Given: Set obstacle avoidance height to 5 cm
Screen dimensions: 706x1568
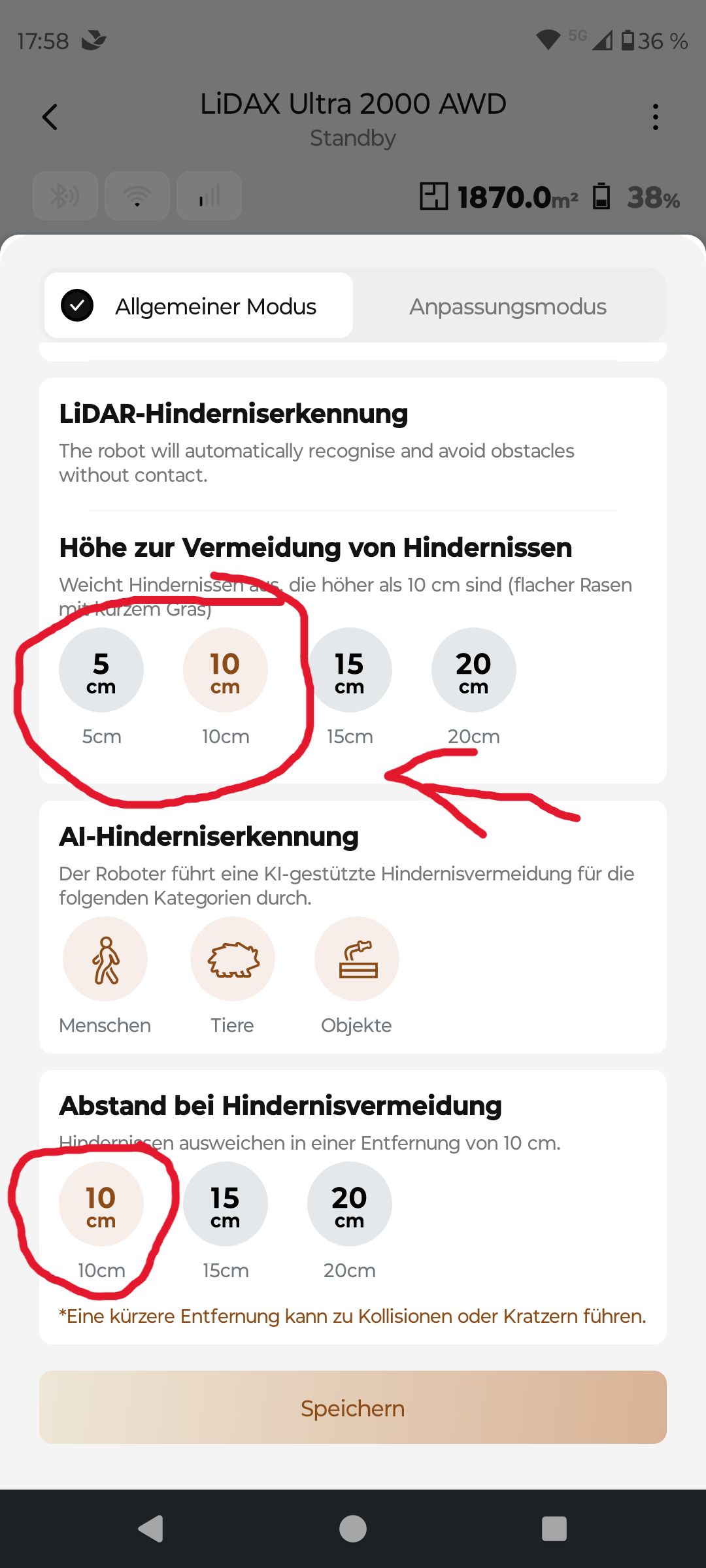Looking at the screenshot, I should tap(101, 670).
